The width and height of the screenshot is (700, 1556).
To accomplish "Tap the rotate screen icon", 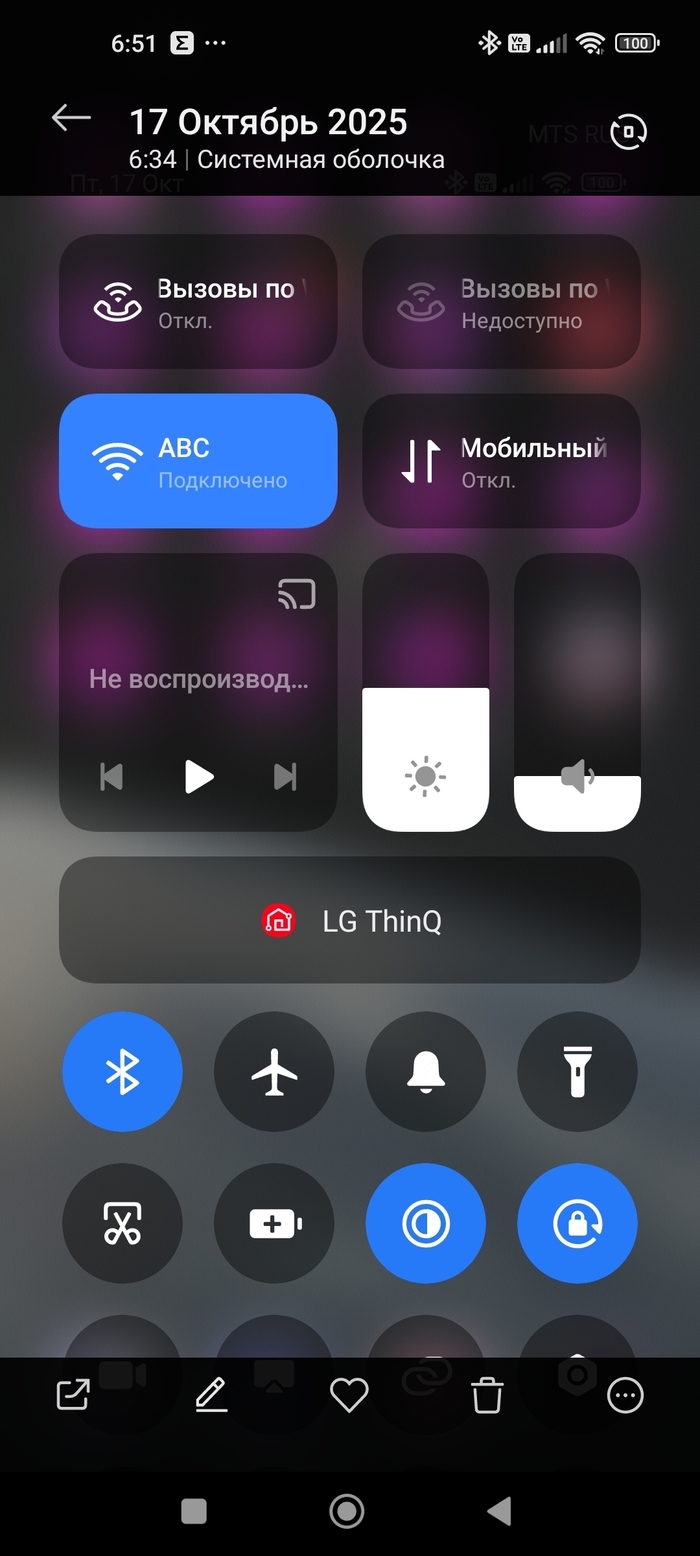I will point(629,132).
